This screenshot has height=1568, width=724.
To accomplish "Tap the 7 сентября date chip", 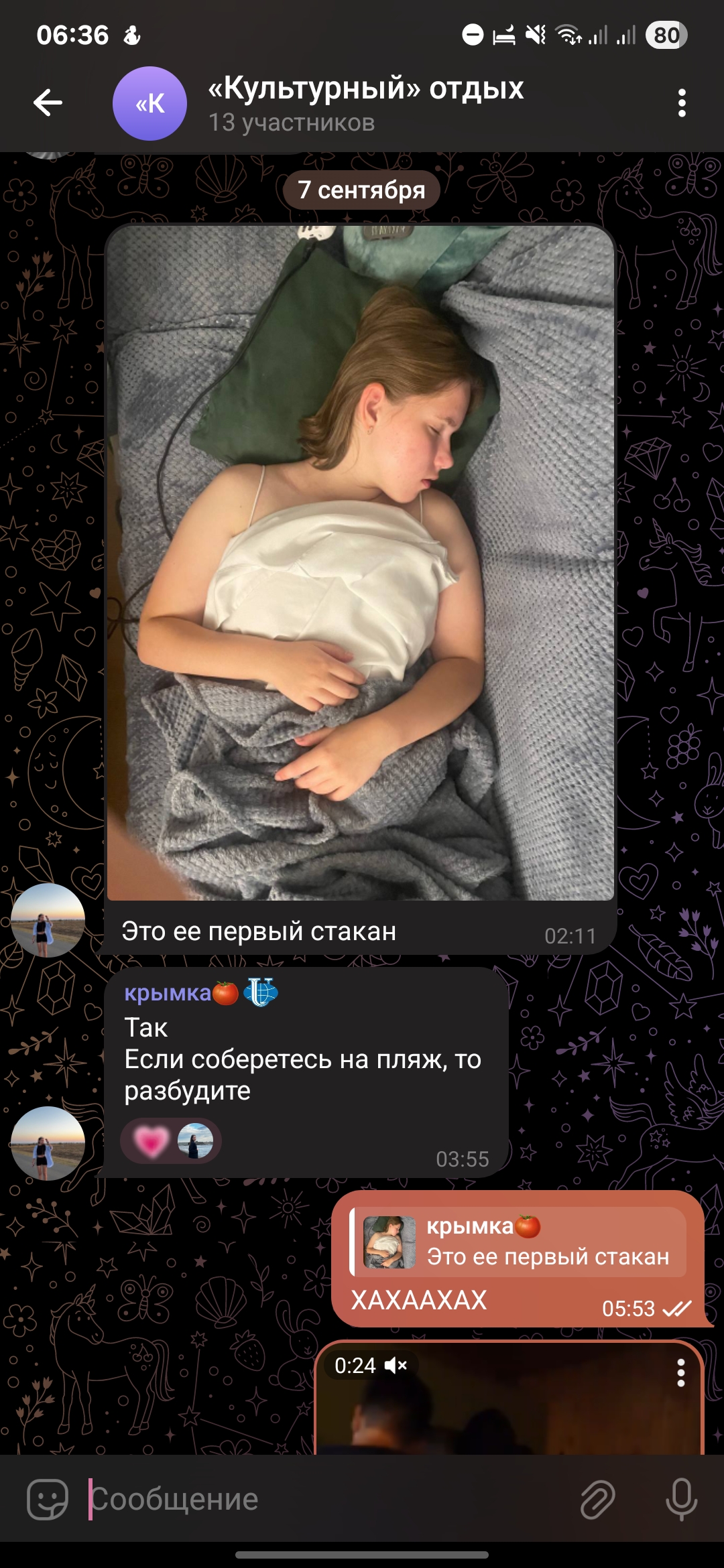I will click(361, 190).
